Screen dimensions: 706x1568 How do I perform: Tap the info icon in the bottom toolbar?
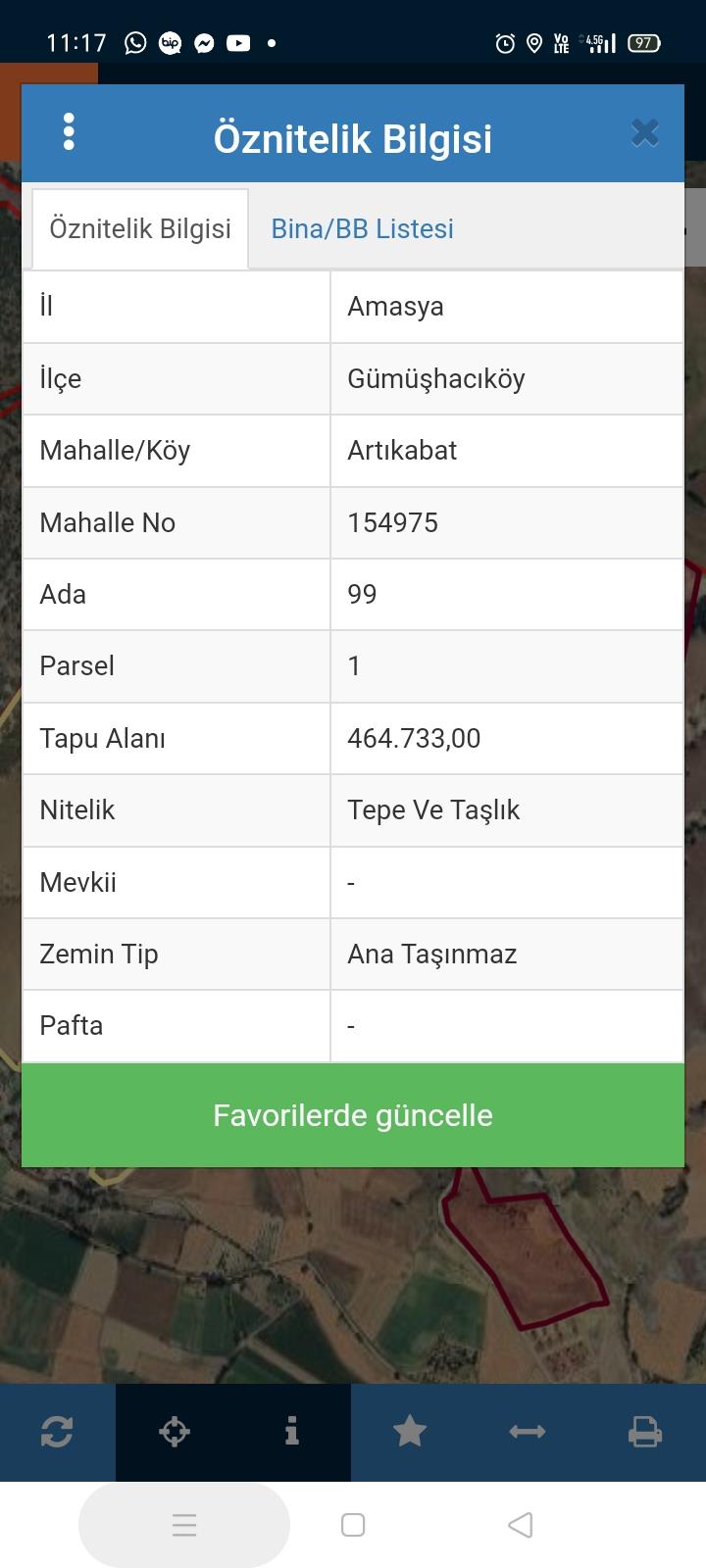coord(292,1432)
